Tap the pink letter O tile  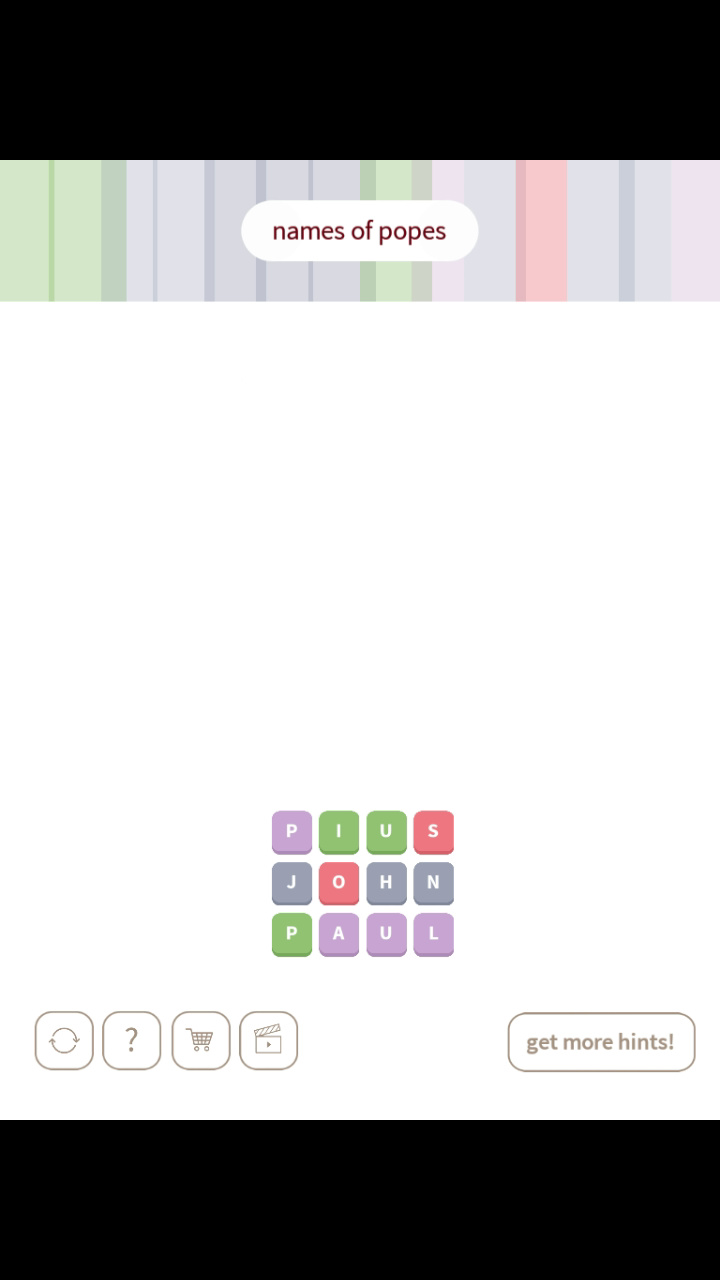[x=339, y=883]
